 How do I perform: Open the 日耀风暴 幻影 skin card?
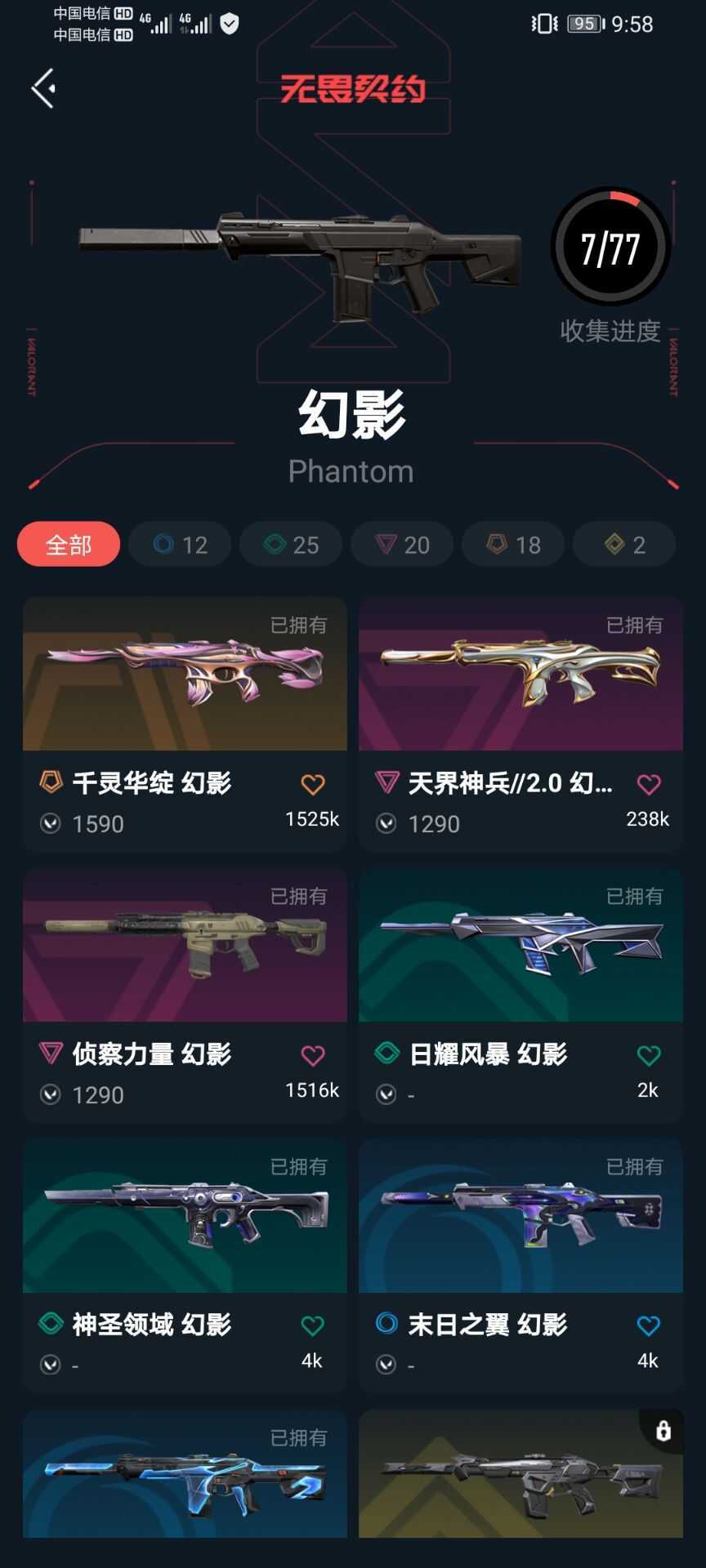coord(521,996)
